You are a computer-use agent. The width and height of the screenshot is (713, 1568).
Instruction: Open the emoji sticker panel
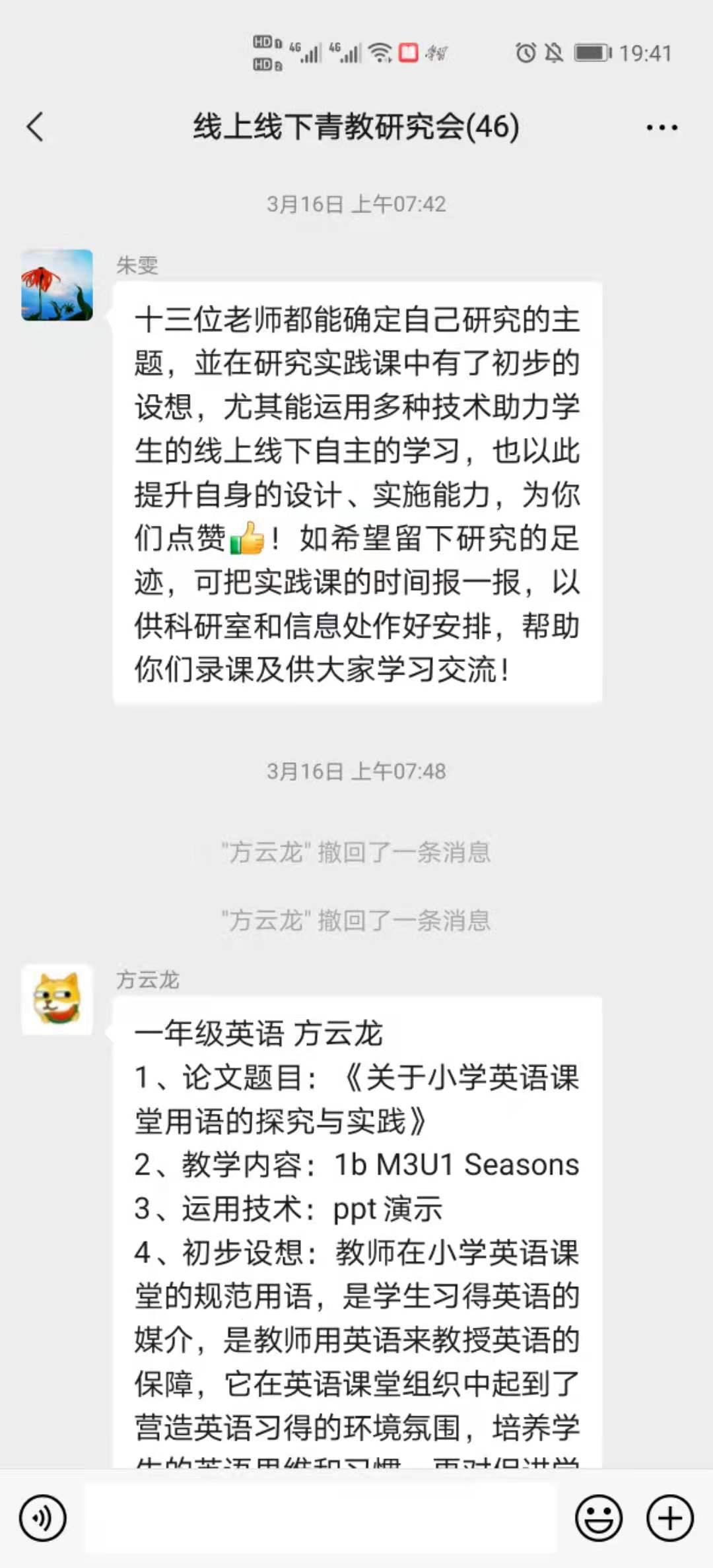599,1518
